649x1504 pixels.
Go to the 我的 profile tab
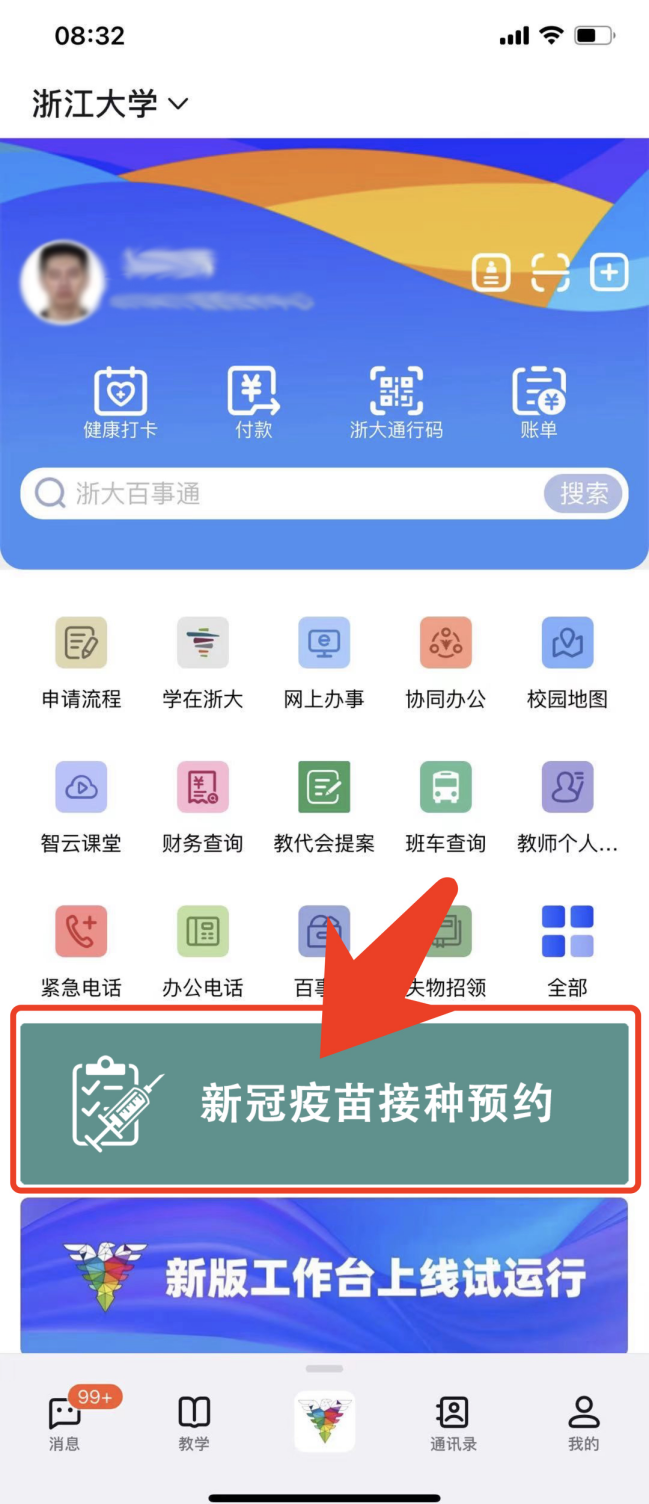click(583, 1421)
